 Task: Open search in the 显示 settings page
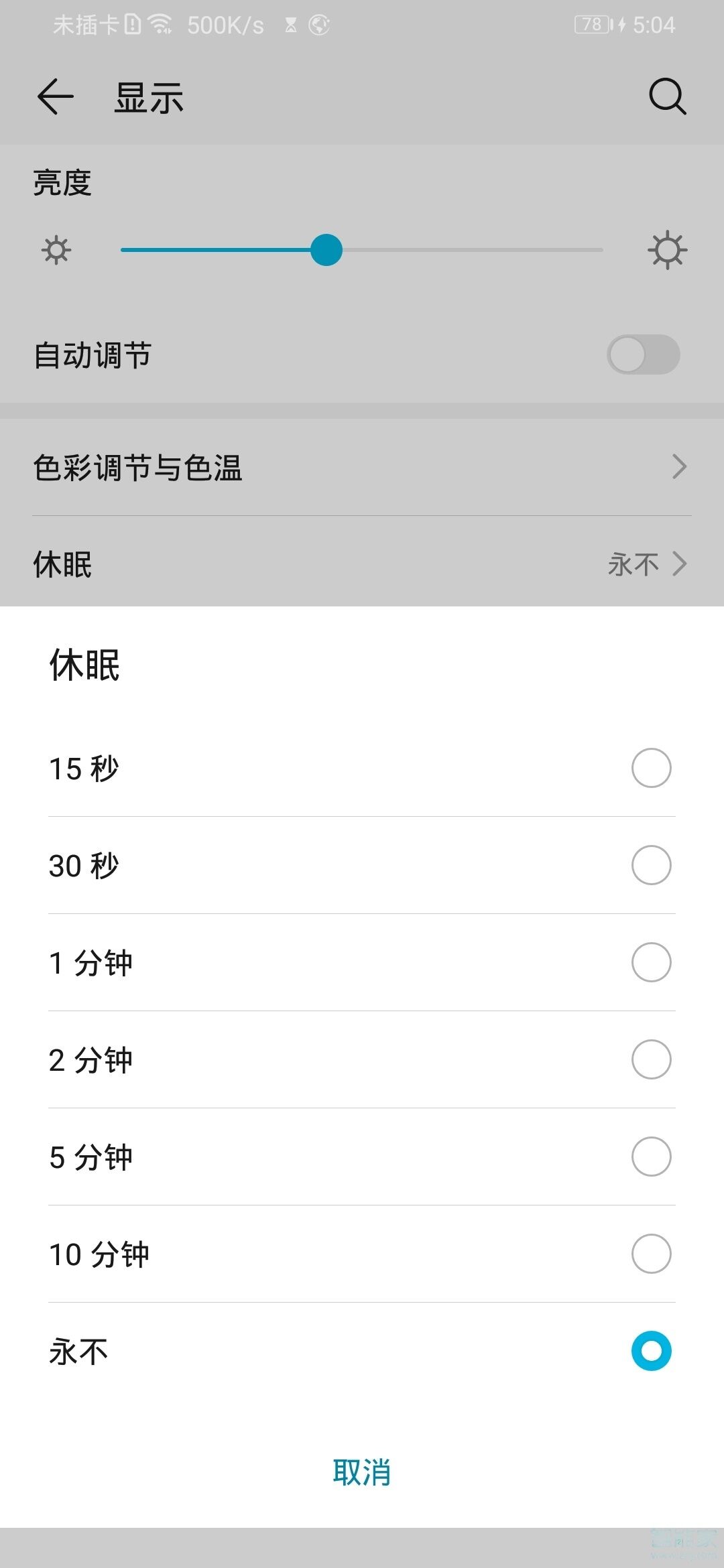[666, 97]
